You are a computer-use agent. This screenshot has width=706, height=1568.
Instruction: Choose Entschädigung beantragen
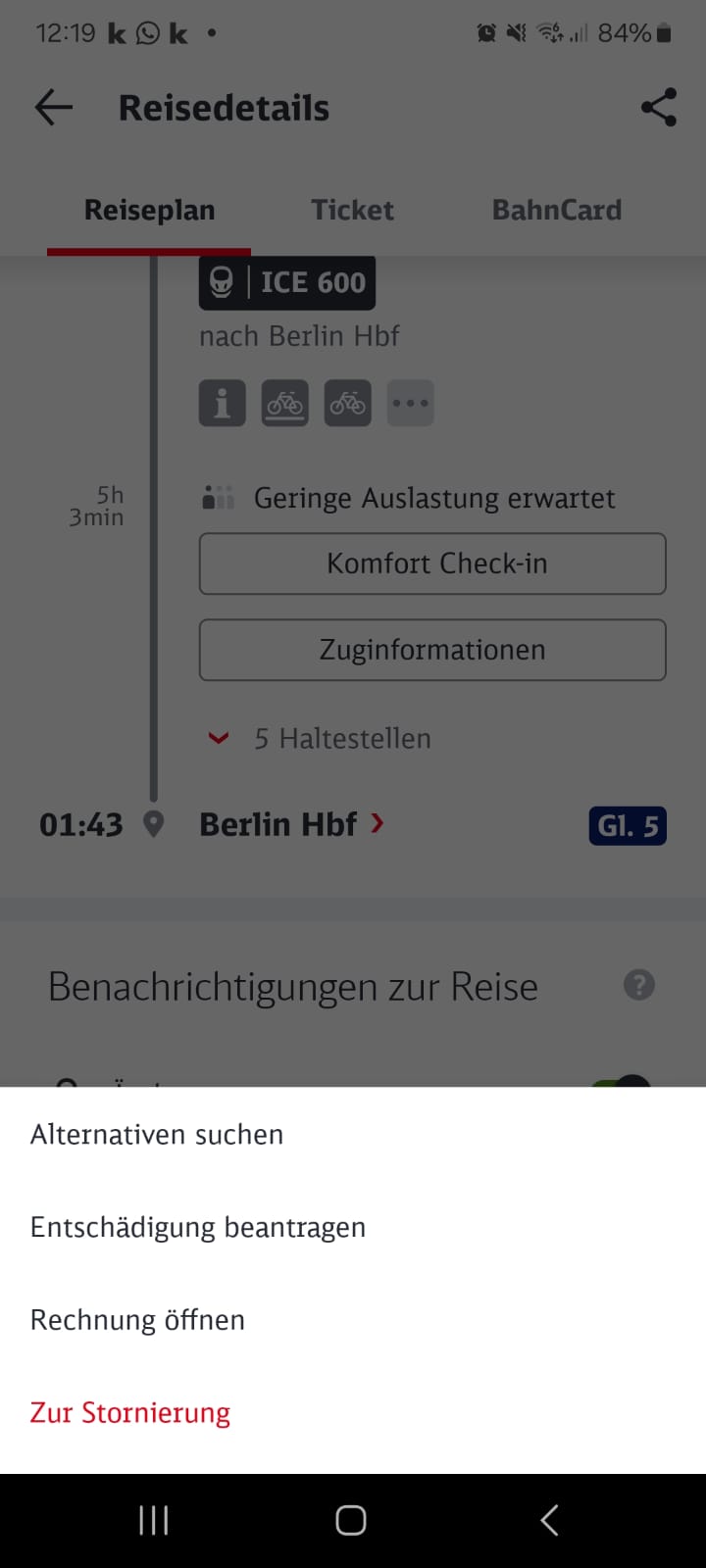coord(198,1227)
